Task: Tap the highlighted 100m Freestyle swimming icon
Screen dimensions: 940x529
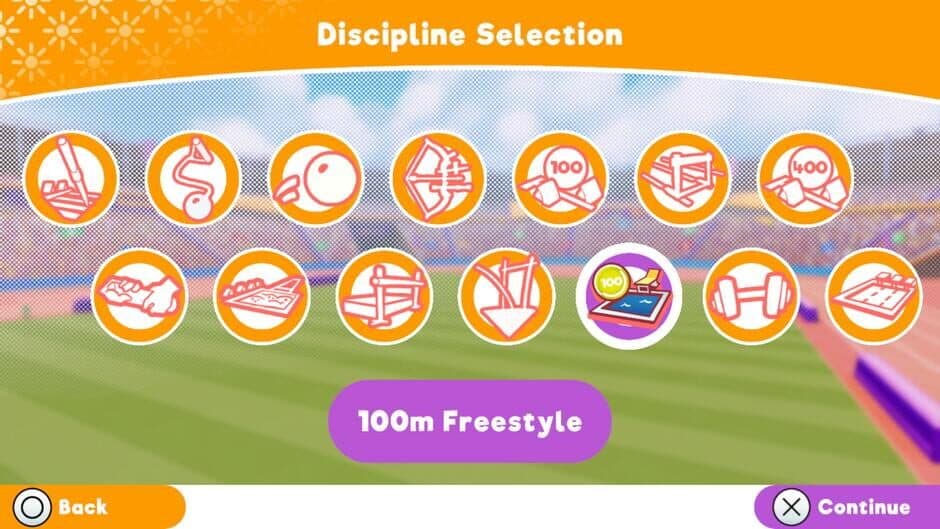Action: point(629,296)
